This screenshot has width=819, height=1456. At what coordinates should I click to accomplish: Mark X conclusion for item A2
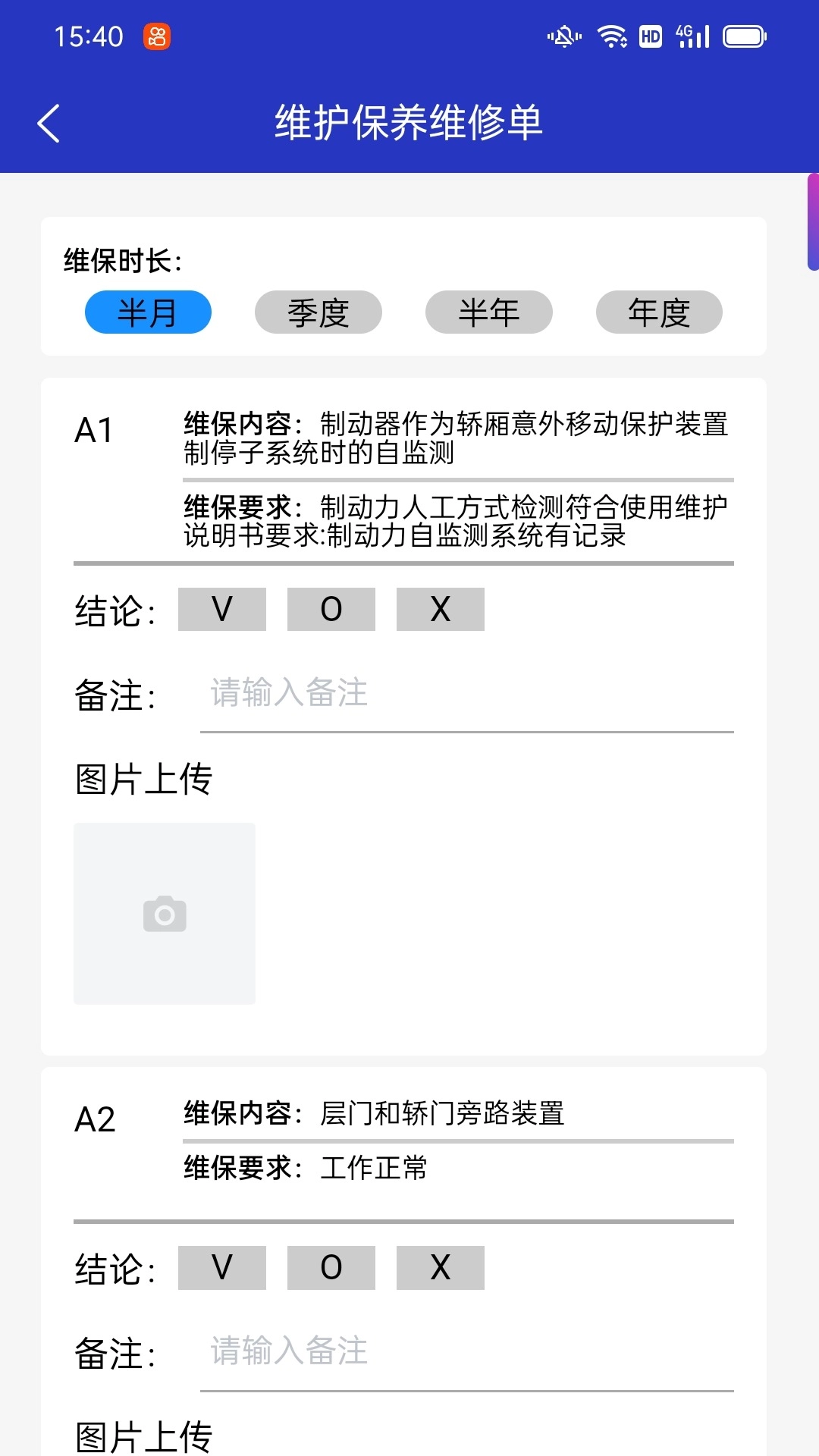click(x=440, y=1267)
